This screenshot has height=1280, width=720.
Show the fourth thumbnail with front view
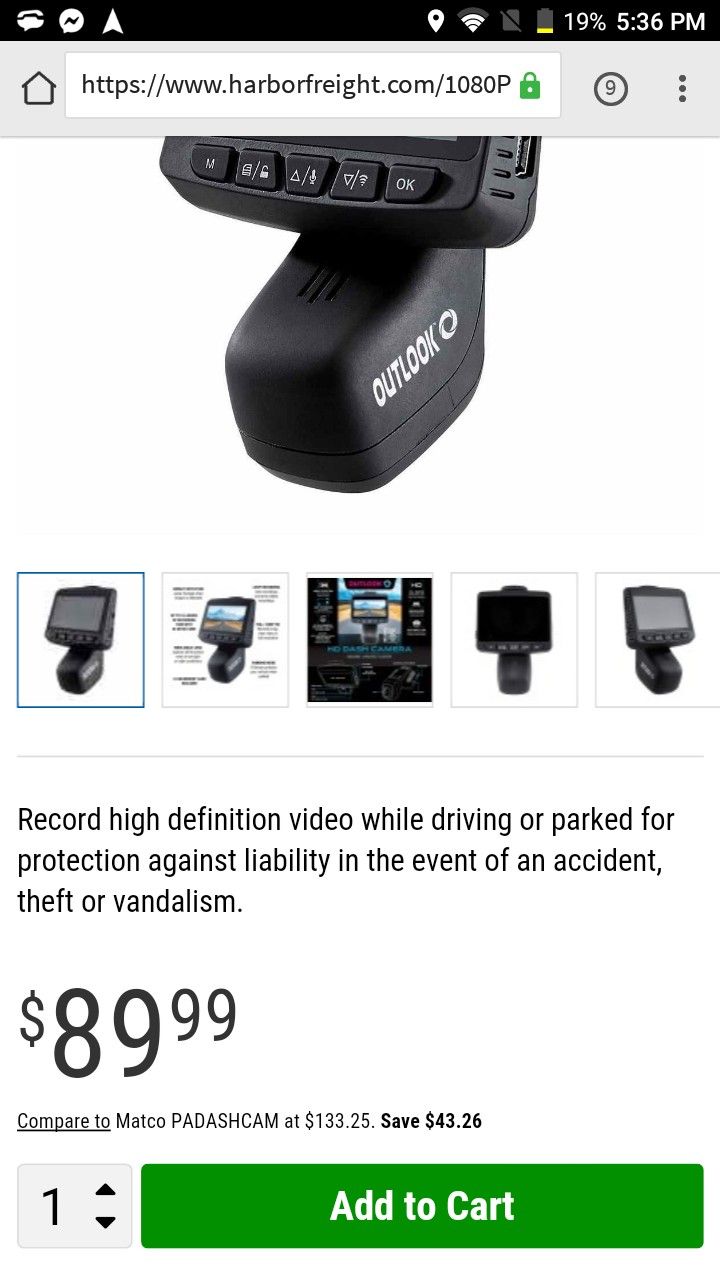coord(514,640)
